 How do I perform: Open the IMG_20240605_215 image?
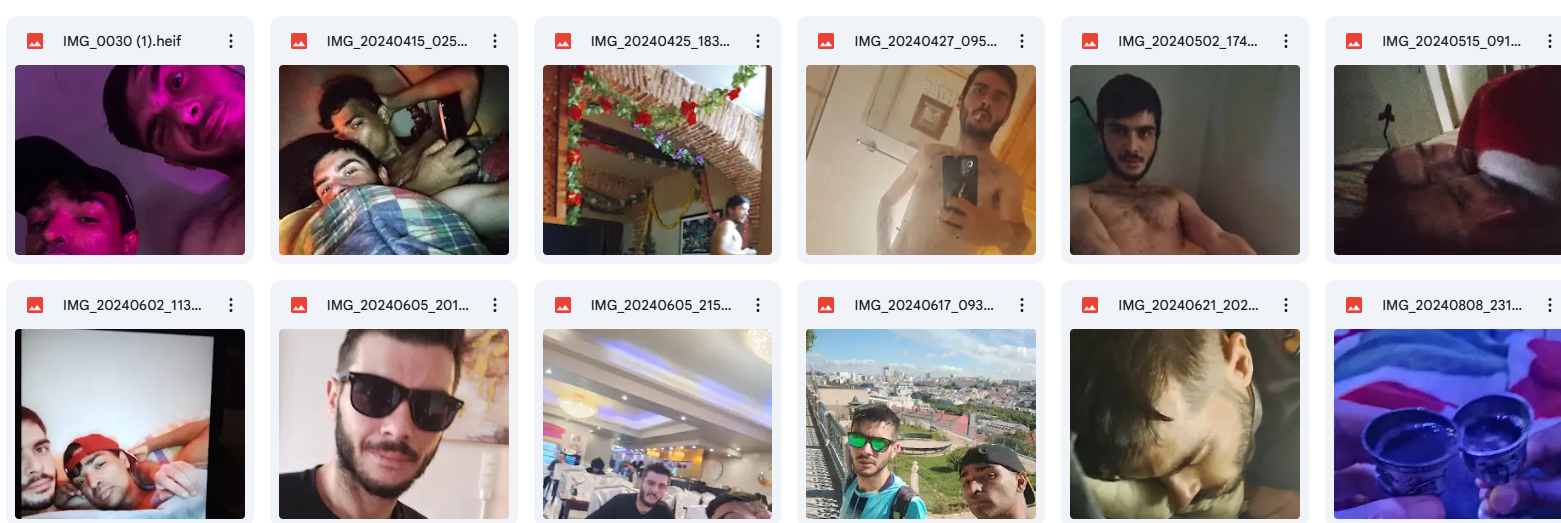[658, 424]
